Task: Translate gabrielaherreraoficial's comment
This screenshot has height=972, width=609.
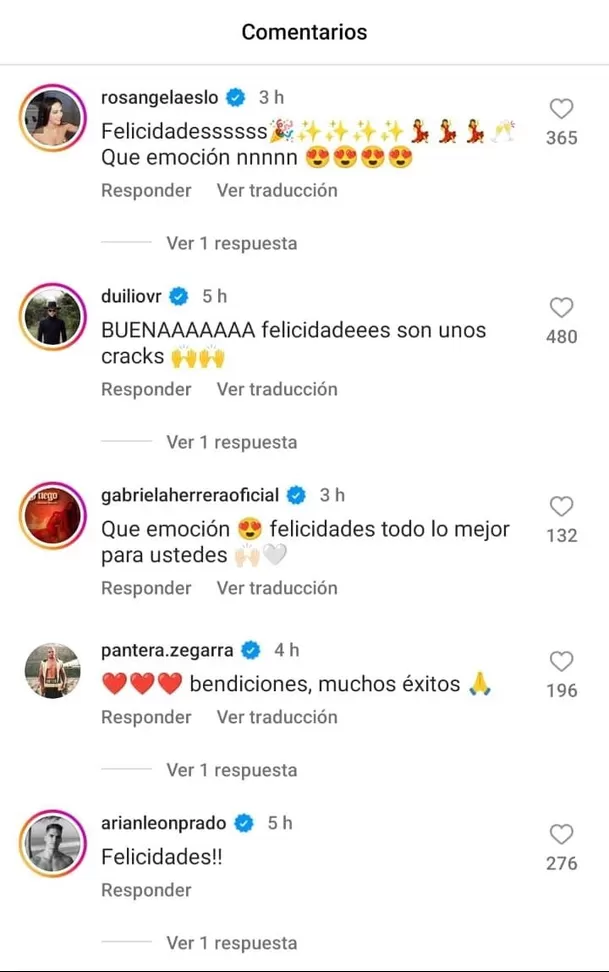Action: [277, 588]
